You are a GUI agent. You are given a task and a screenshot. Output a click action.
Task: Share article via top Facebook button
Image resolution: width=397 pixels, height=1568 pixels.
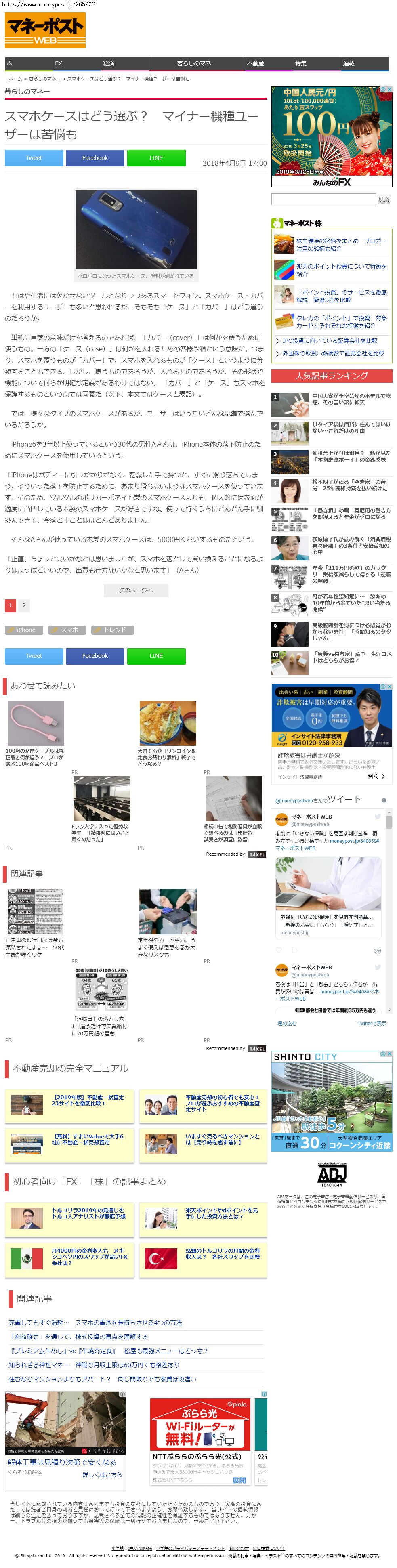point(95,157)
